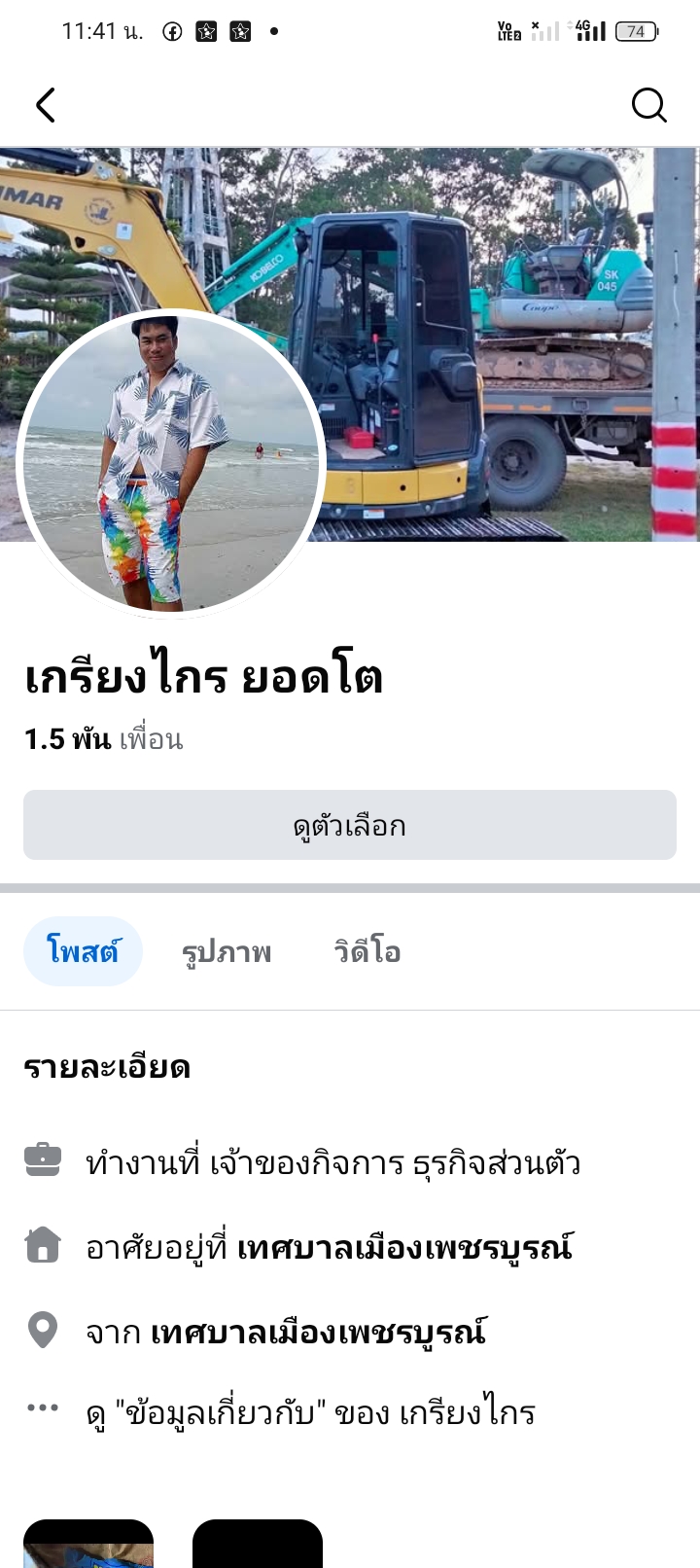700x1568 pixels.
Task: Switch to the วิดีโอ tab
Action: point(367,951)
